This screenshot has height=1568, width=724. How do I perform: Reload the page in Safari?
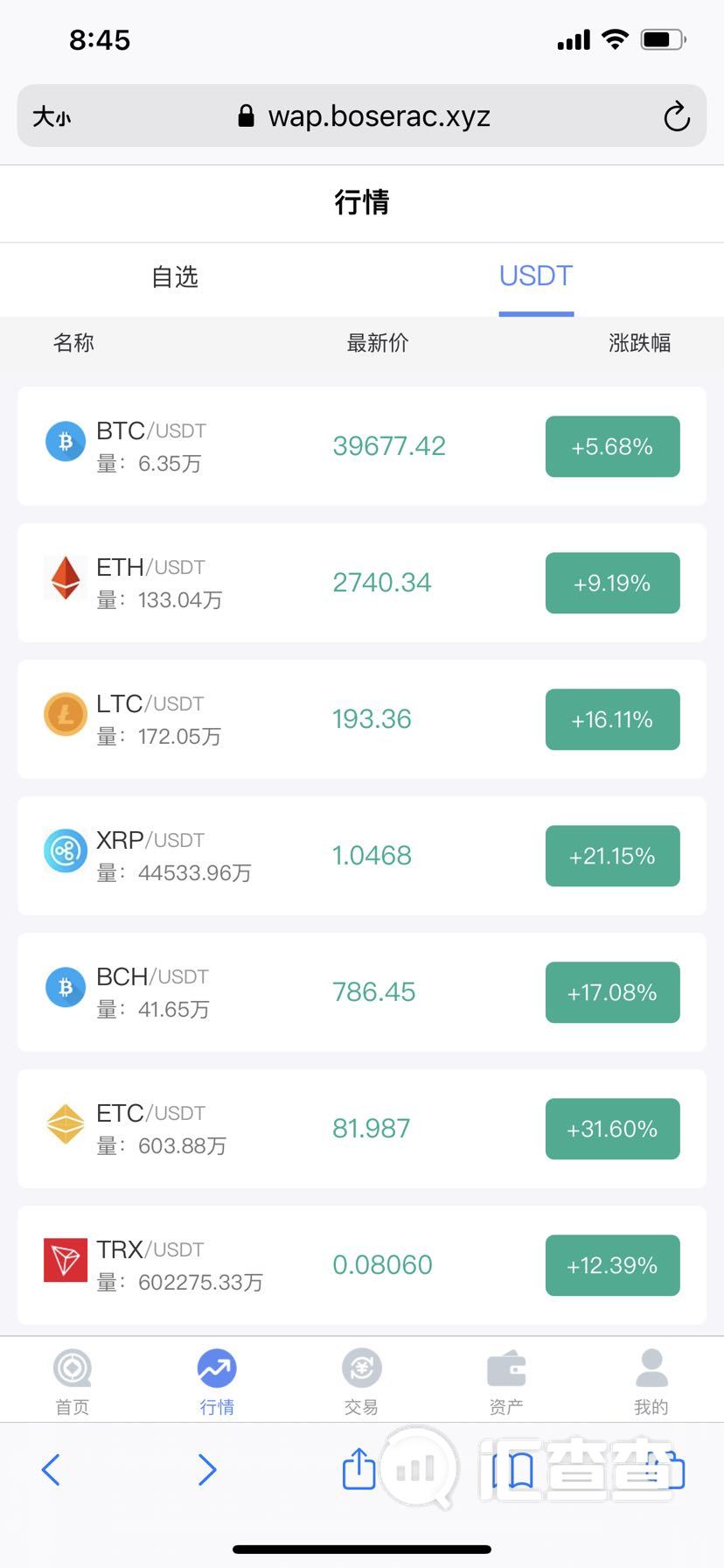pos(677,116)
